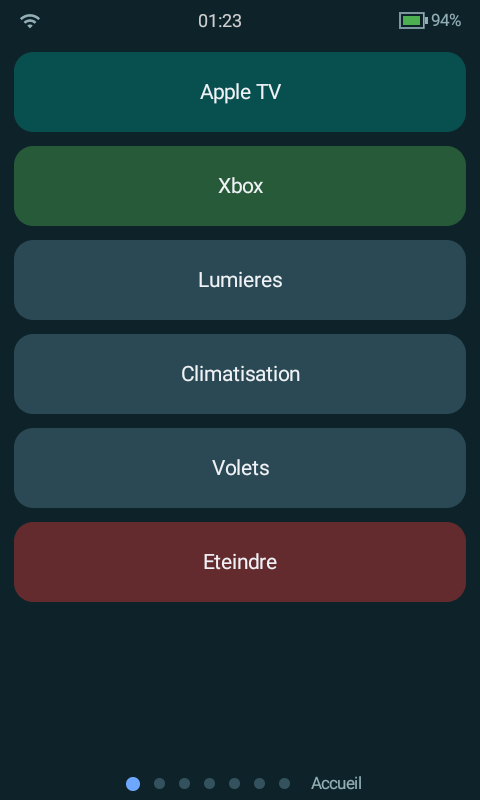Open the Lumieres controls
Image resolution: width=480 pixels, height=800 pixels.
tap(240, 280)
